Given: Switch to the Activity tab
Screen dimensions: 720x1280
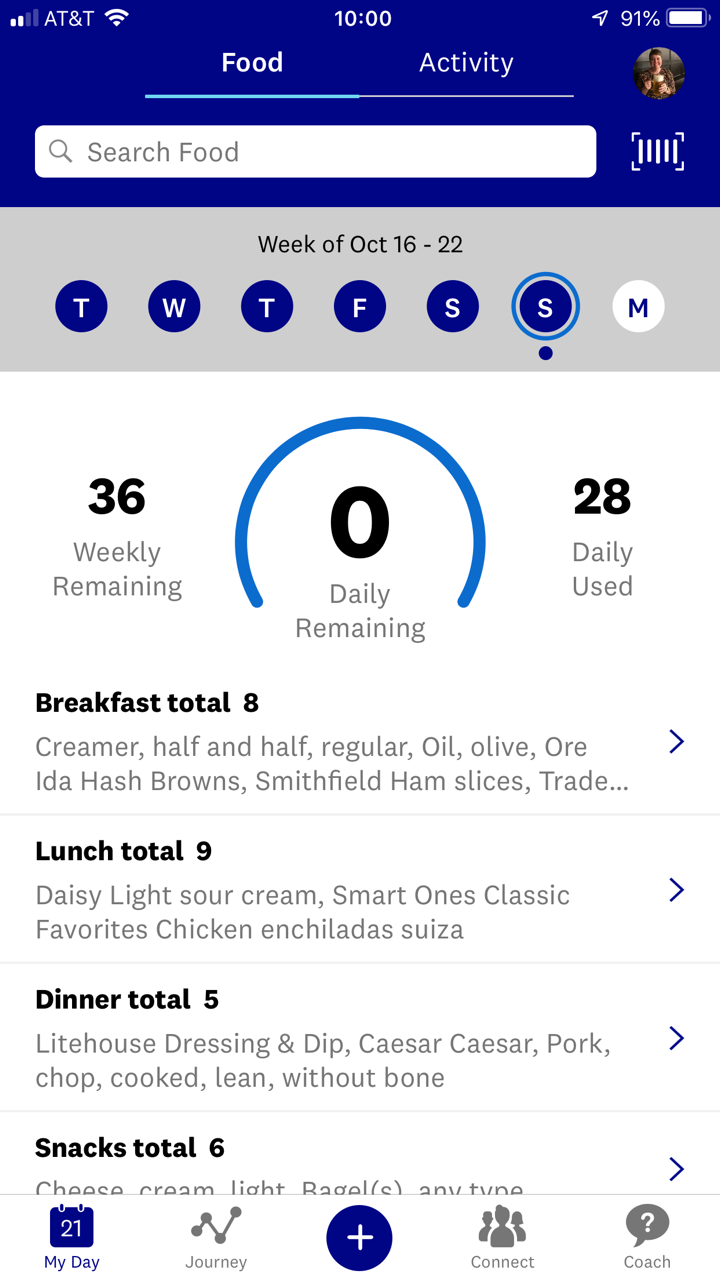Looking at the screenshot, I should (x=466, y=63).
